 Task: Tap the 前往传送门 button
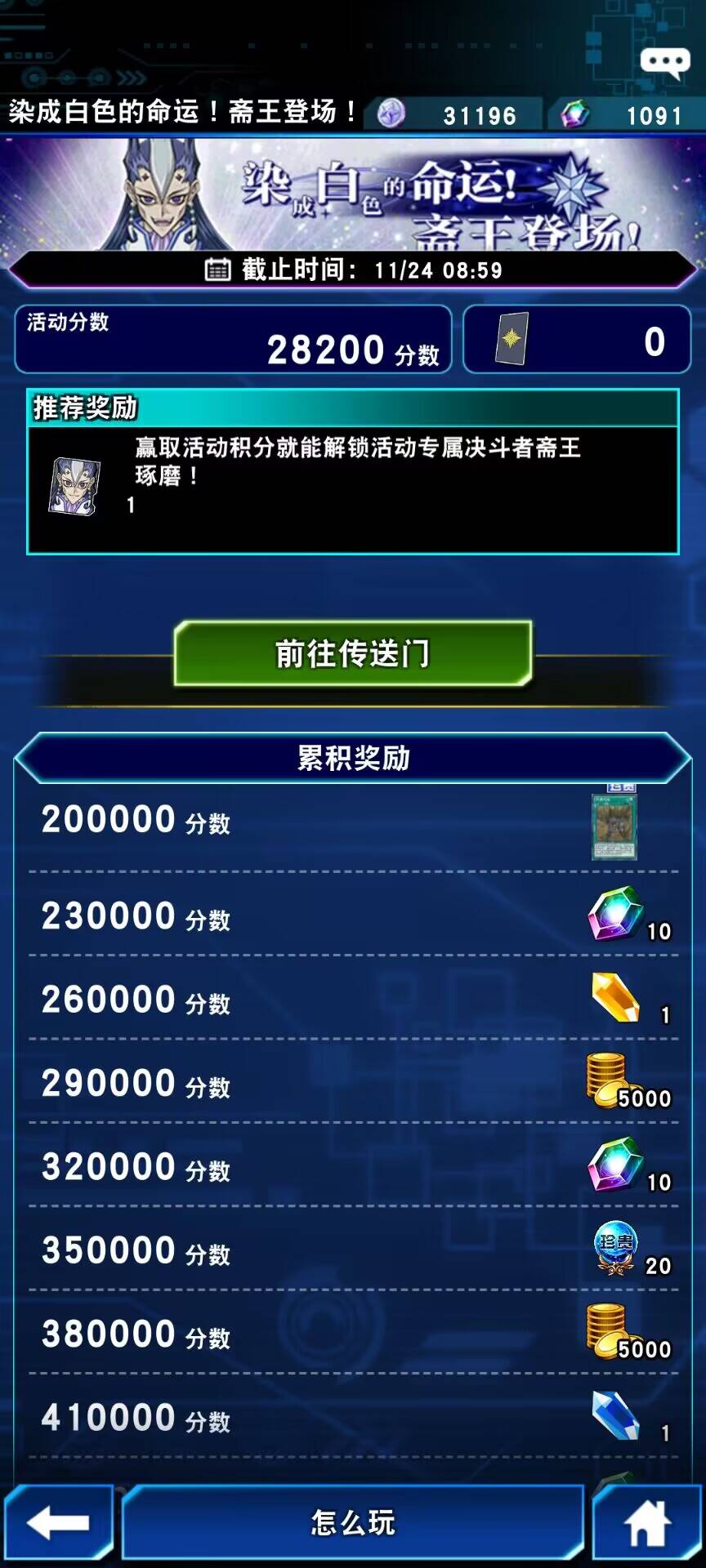click(x=353, y=653)
